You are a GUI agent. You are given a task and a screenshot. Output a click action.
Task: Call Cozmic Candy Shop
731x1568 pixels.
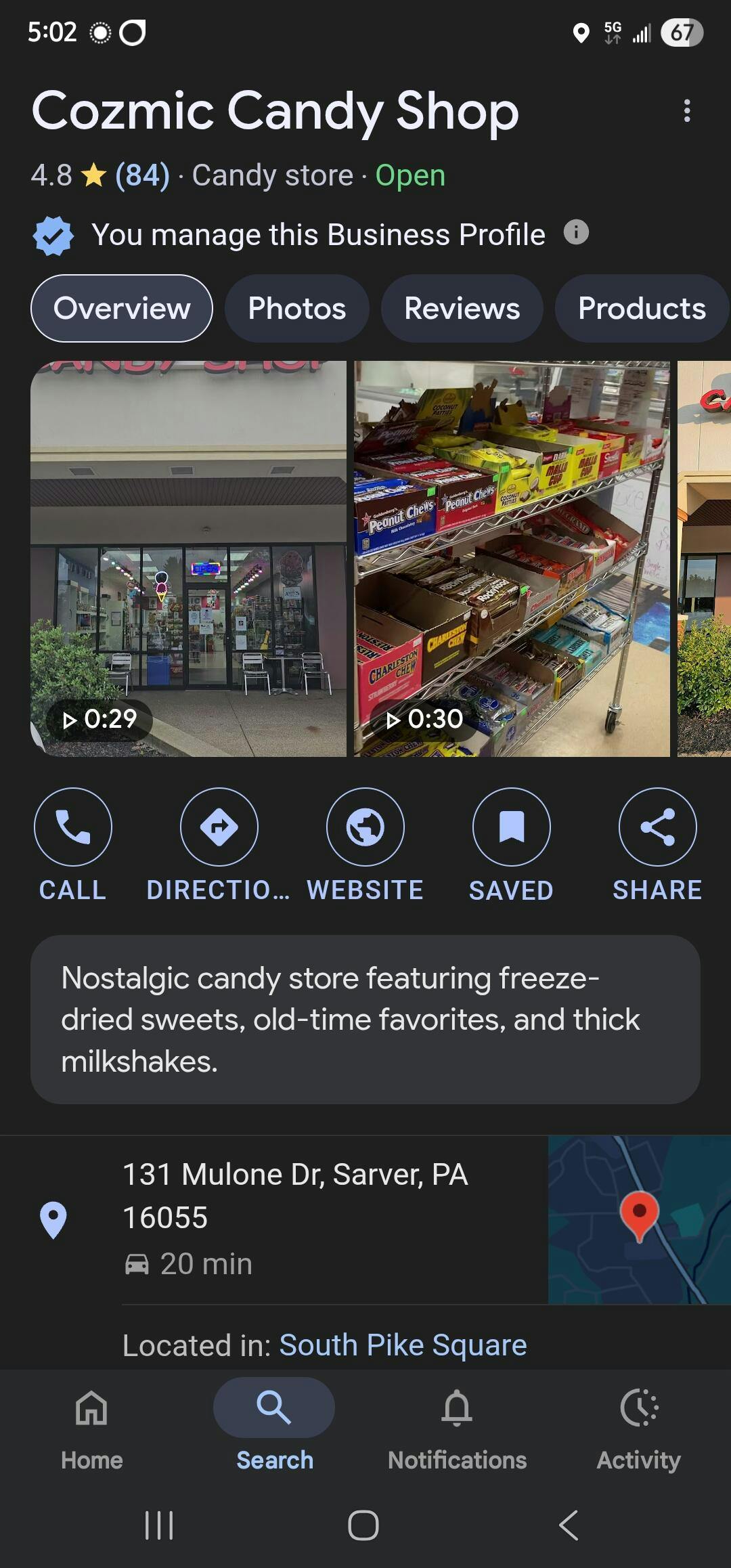click(x=73, y=846)
